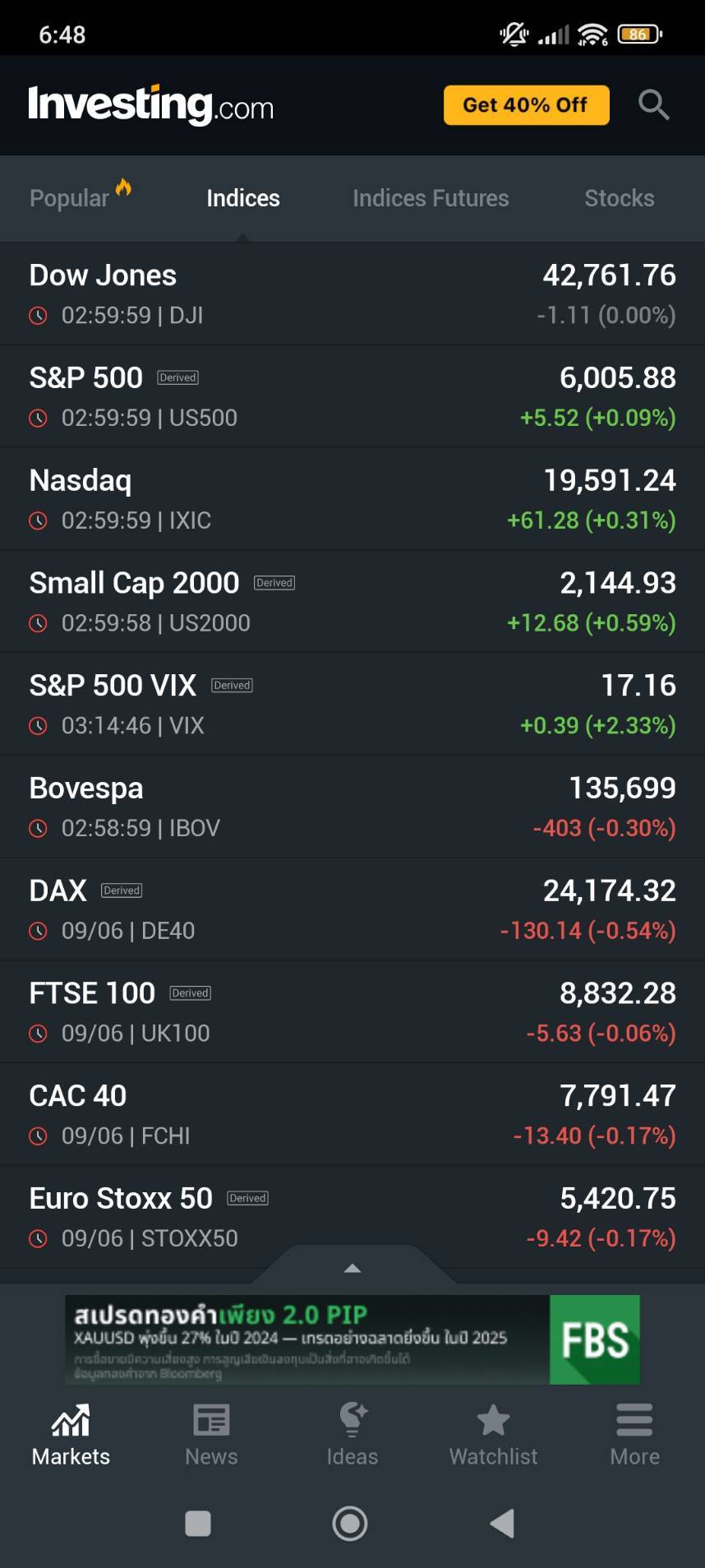Screen dimensions: 705x1568
Task: Open the Watchlist tab
Action: pos(493,1434)
